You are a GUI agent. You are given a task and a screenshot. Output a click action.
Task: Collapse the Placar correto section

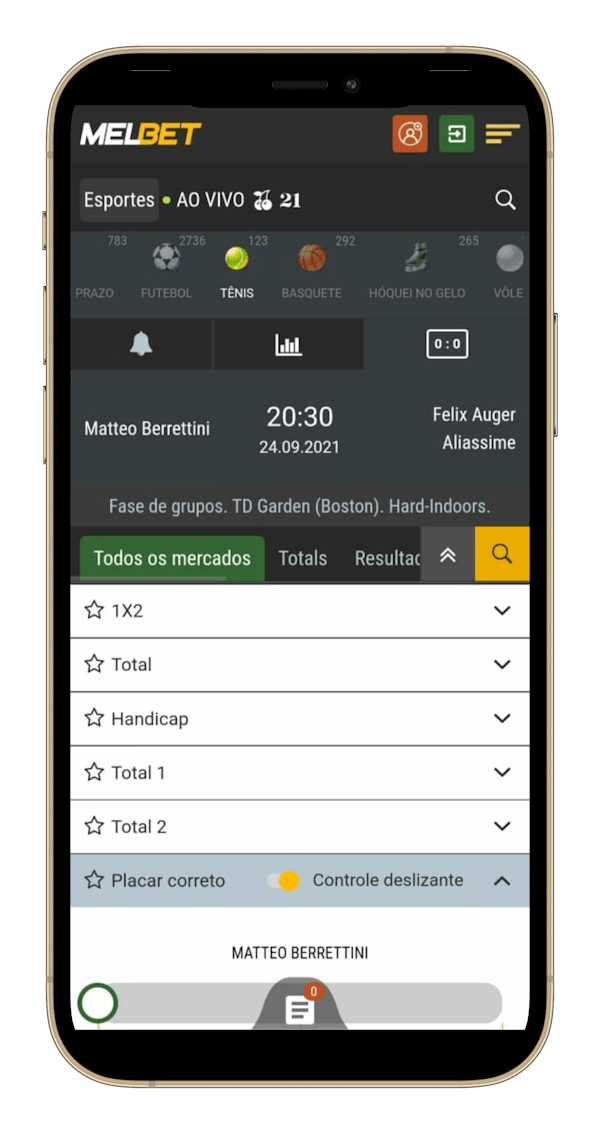tap(502, 880)
